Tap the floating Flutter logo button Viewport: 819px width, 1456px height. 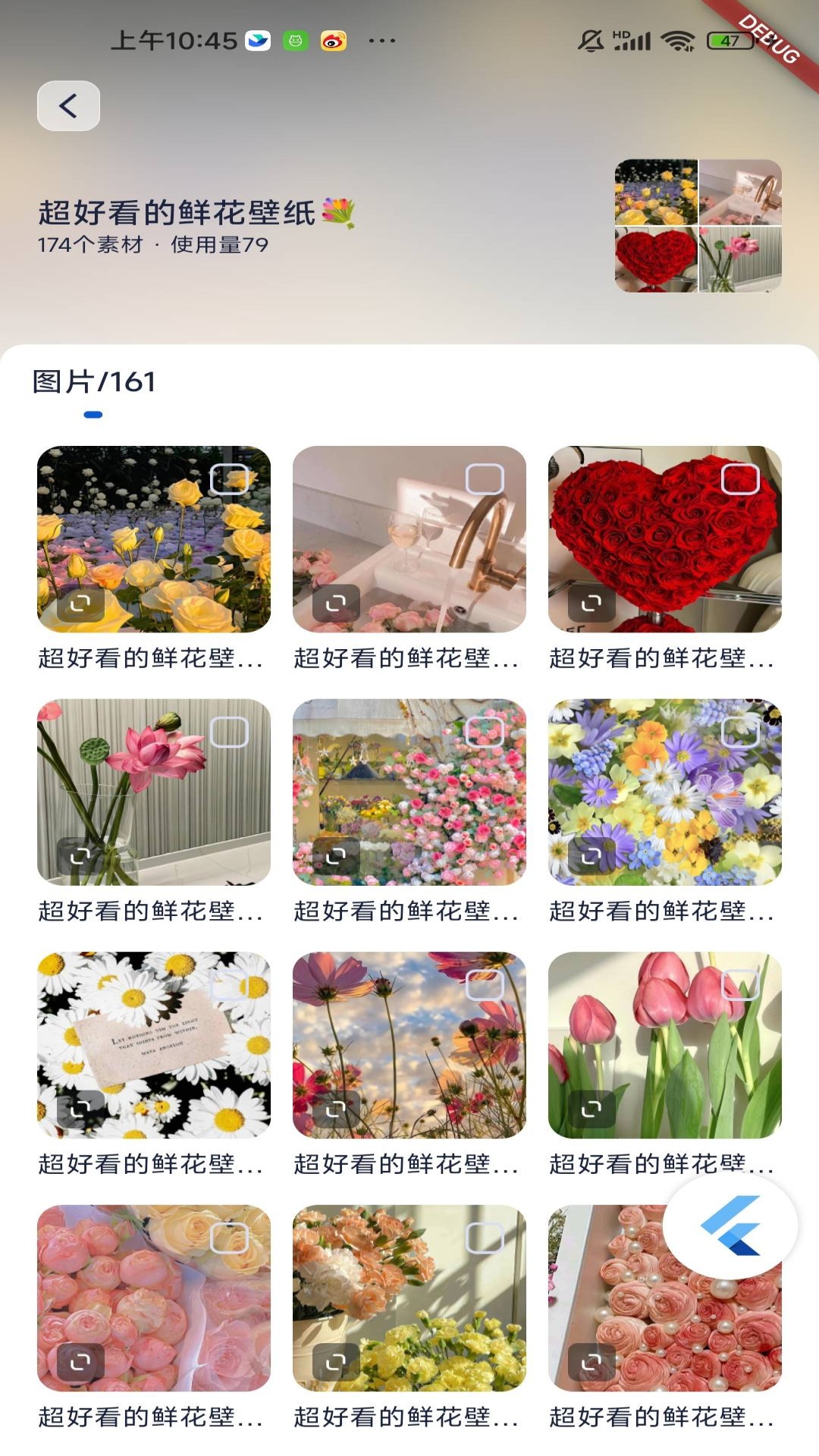tap(730, 1225)
